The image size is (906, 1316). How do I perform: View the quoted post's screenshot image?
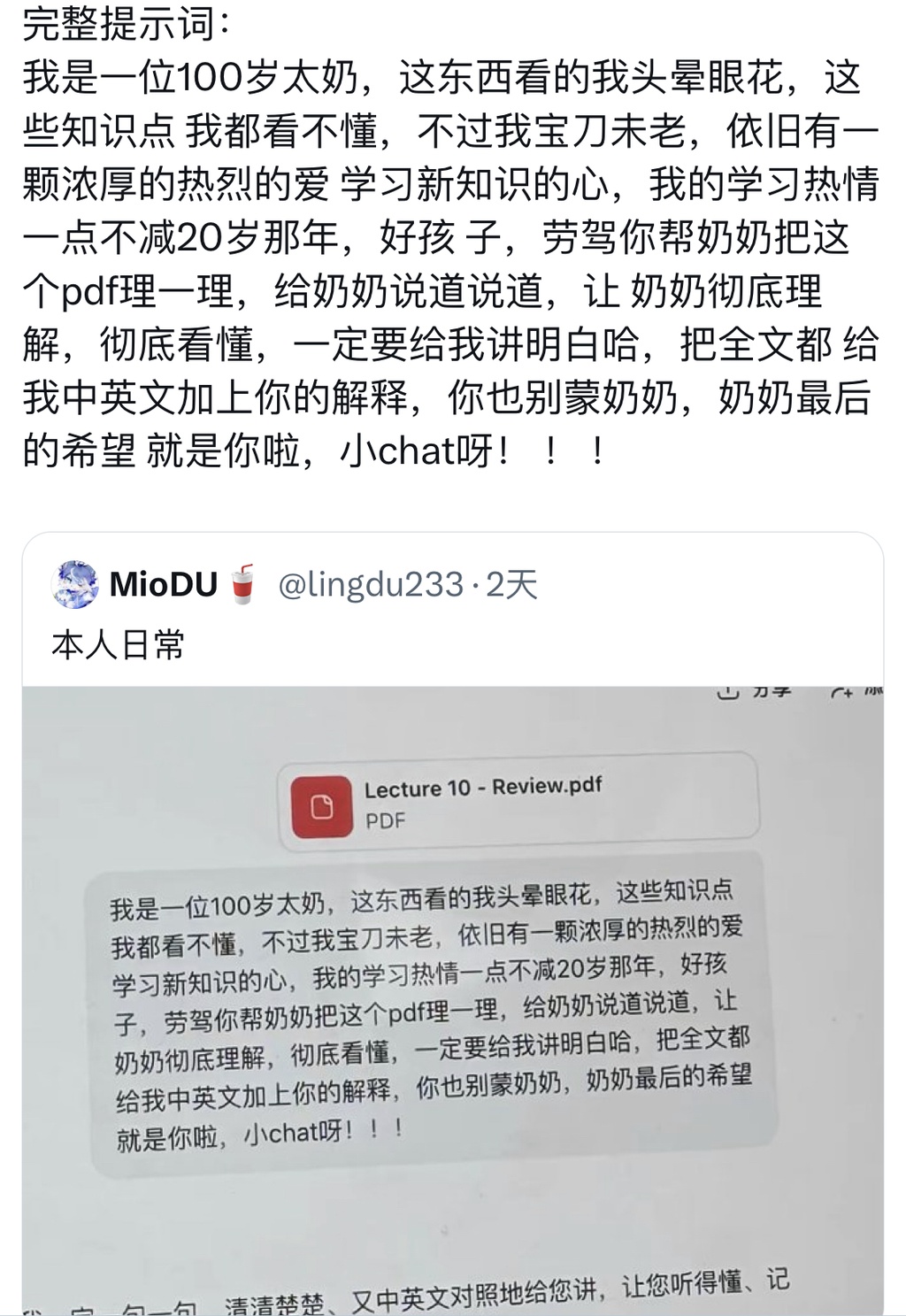(452, 1000)
